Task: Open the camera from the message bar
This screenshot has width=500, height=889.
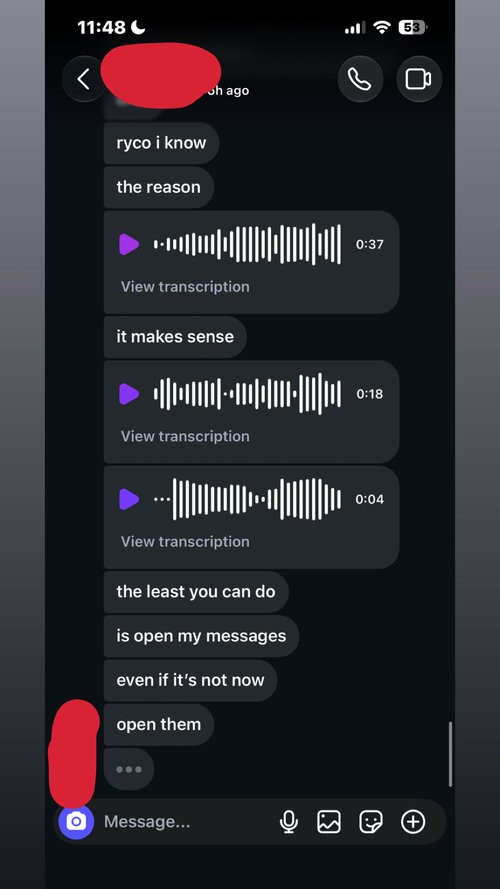Action: tap(76, 821)
